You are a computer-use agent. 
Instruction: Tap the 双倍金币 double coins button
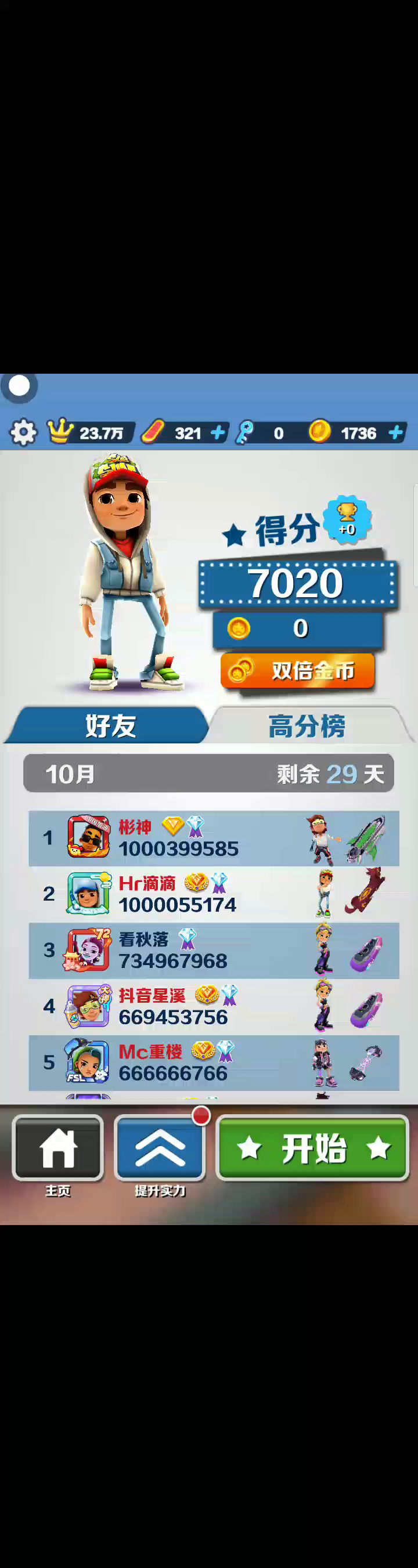pyautogui.click(x=297, y=671)
